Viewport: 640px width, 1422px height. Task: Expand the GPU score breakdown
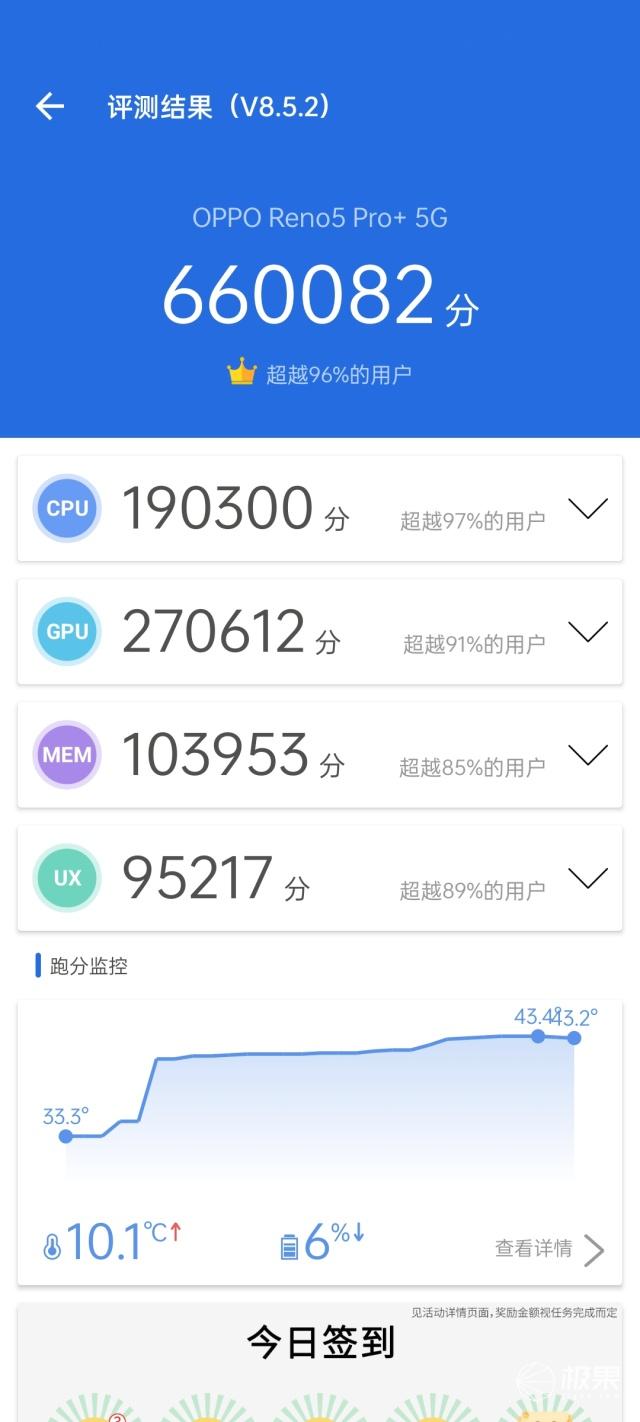click(x=588, y=632)
